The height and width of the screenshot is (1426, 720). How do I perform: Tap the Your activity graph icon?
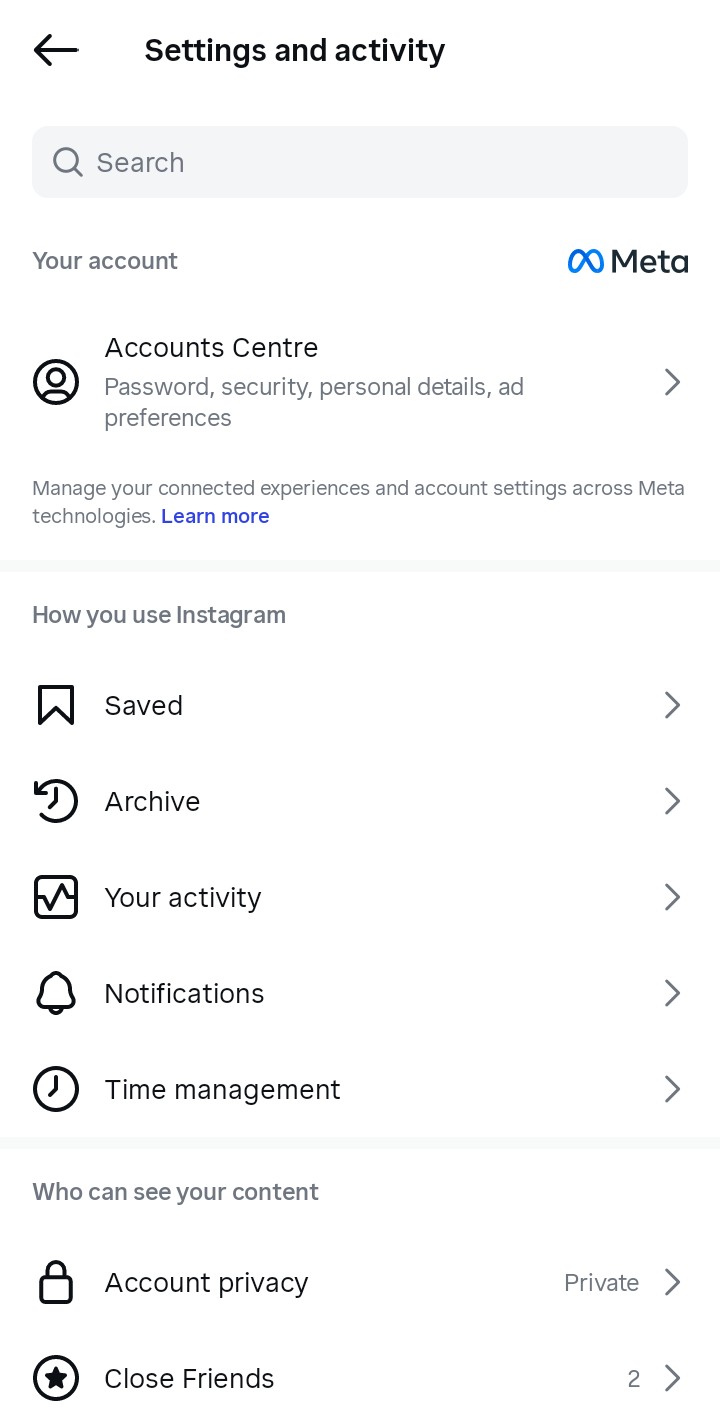coord(56,897)
